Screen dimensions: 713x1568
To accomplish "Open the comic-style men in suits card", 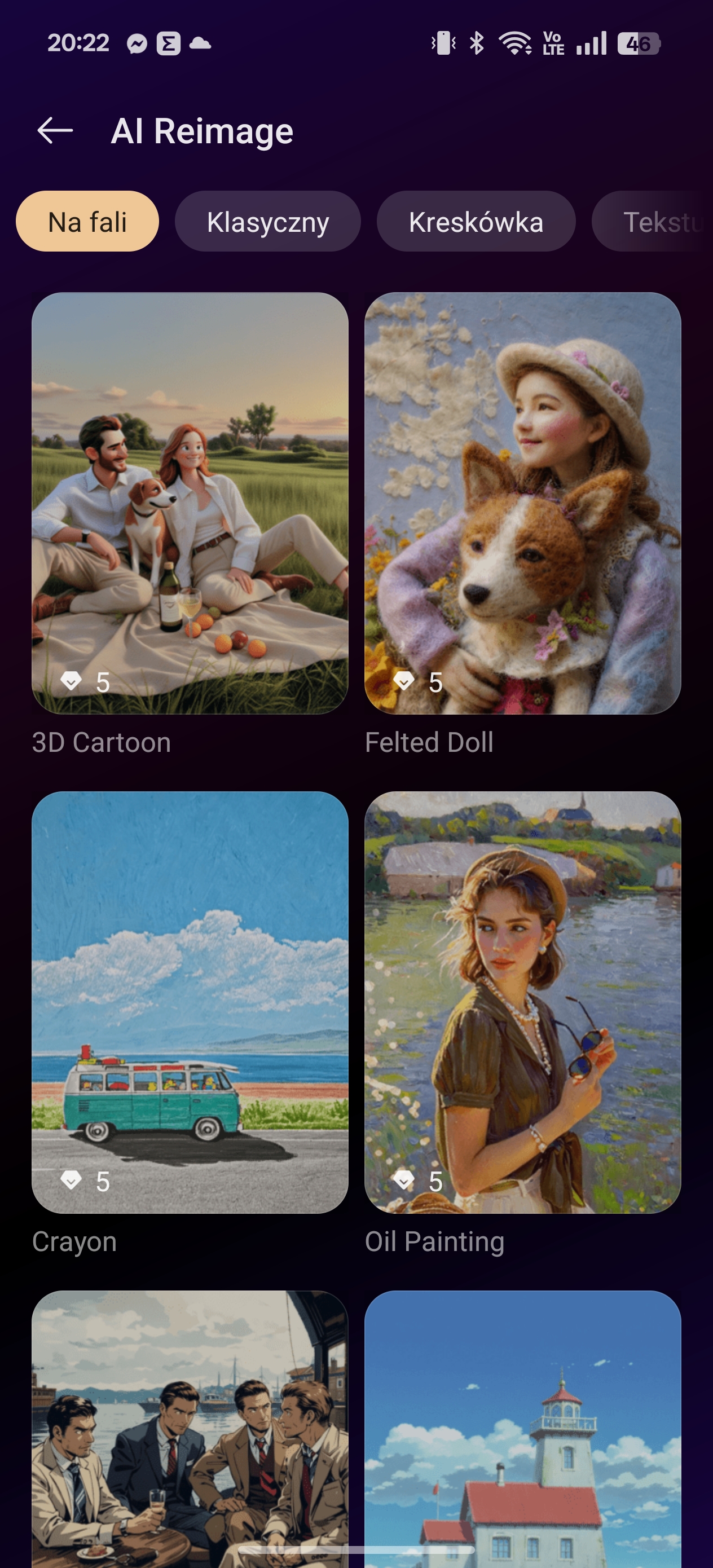I will point(190,1429).
